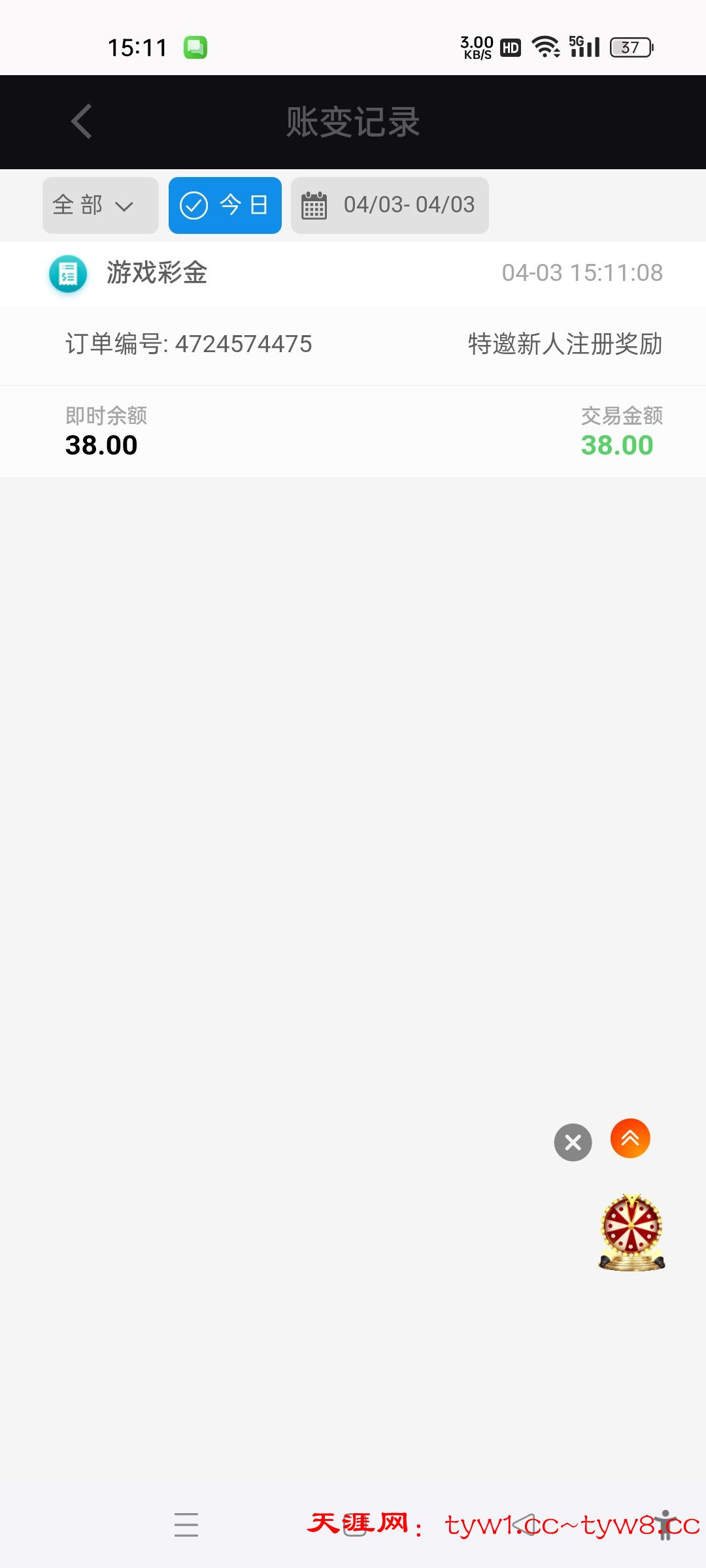Open the 04/03-04/03 date range picker
This screenshot has height=1568, width=706.
[390, 205]
